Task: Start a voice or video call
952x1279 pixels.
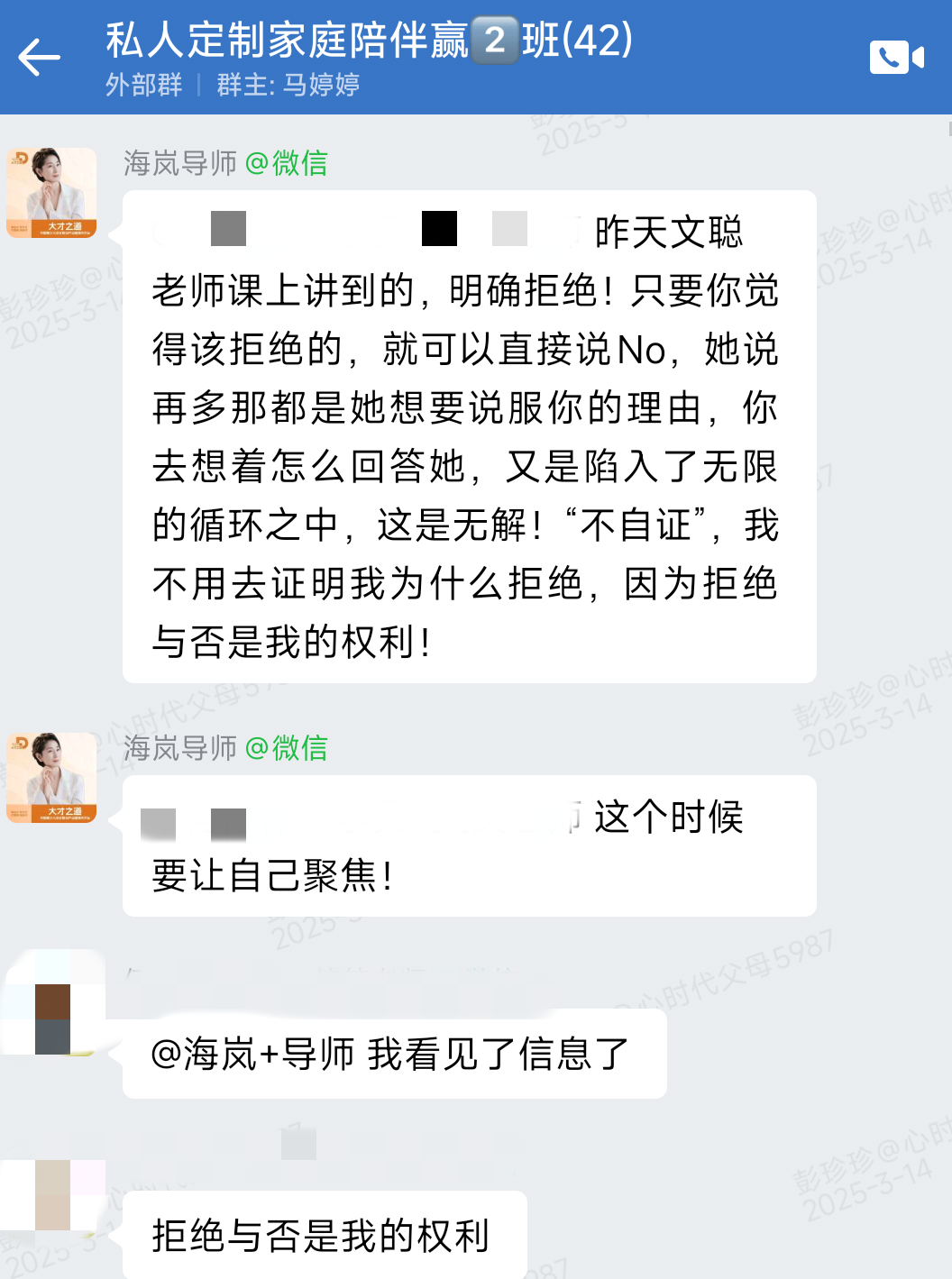Action: 896,58
